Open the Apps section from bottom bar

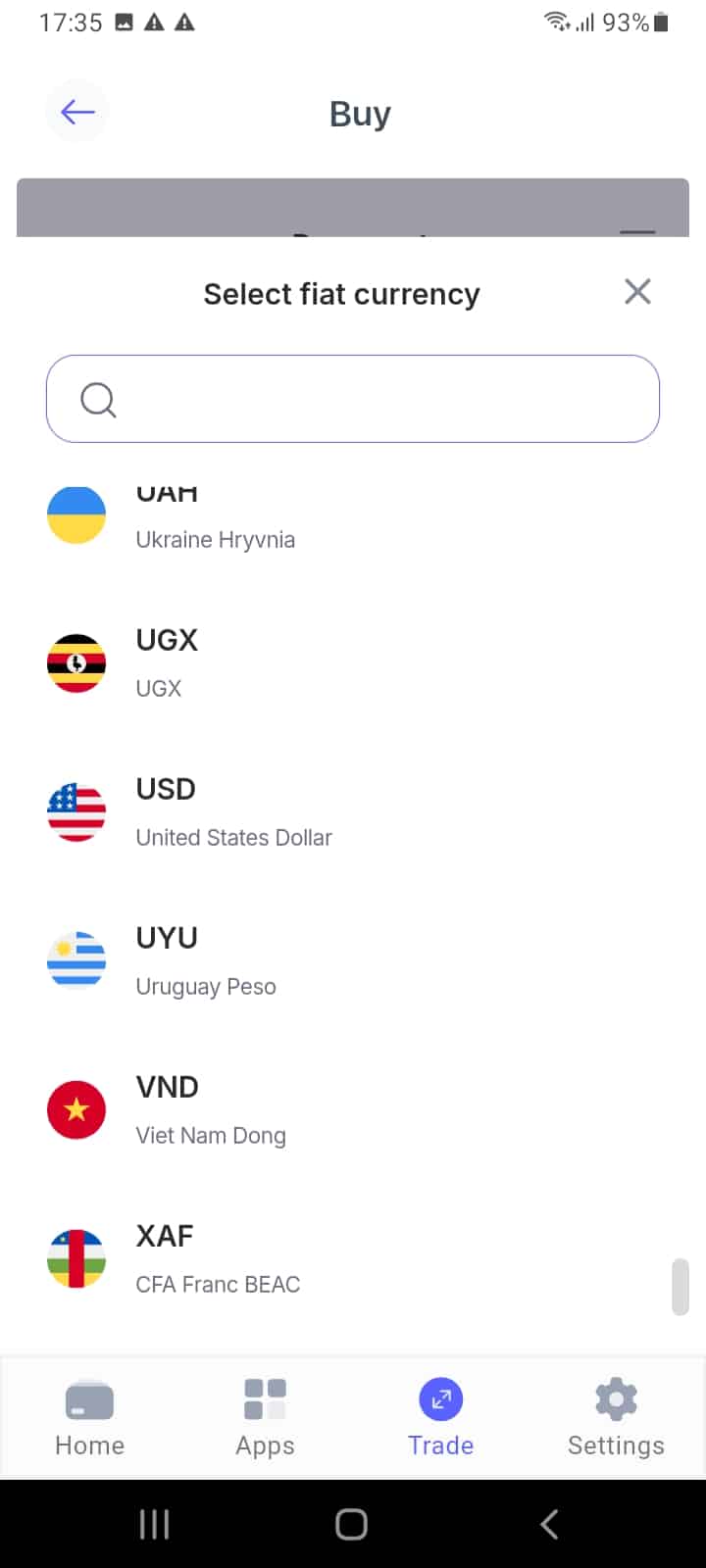[264, 1399]
